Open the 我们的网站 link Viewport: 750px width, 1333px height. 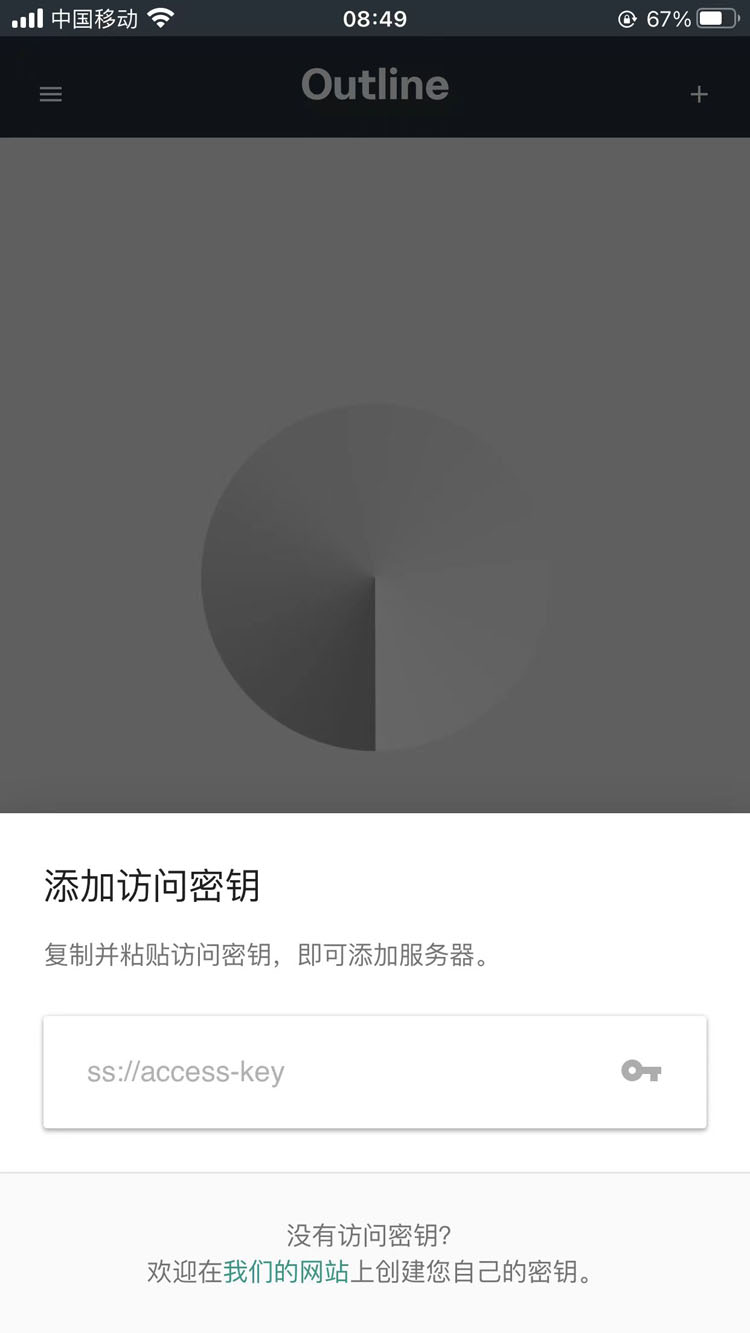coord(286,1272)
